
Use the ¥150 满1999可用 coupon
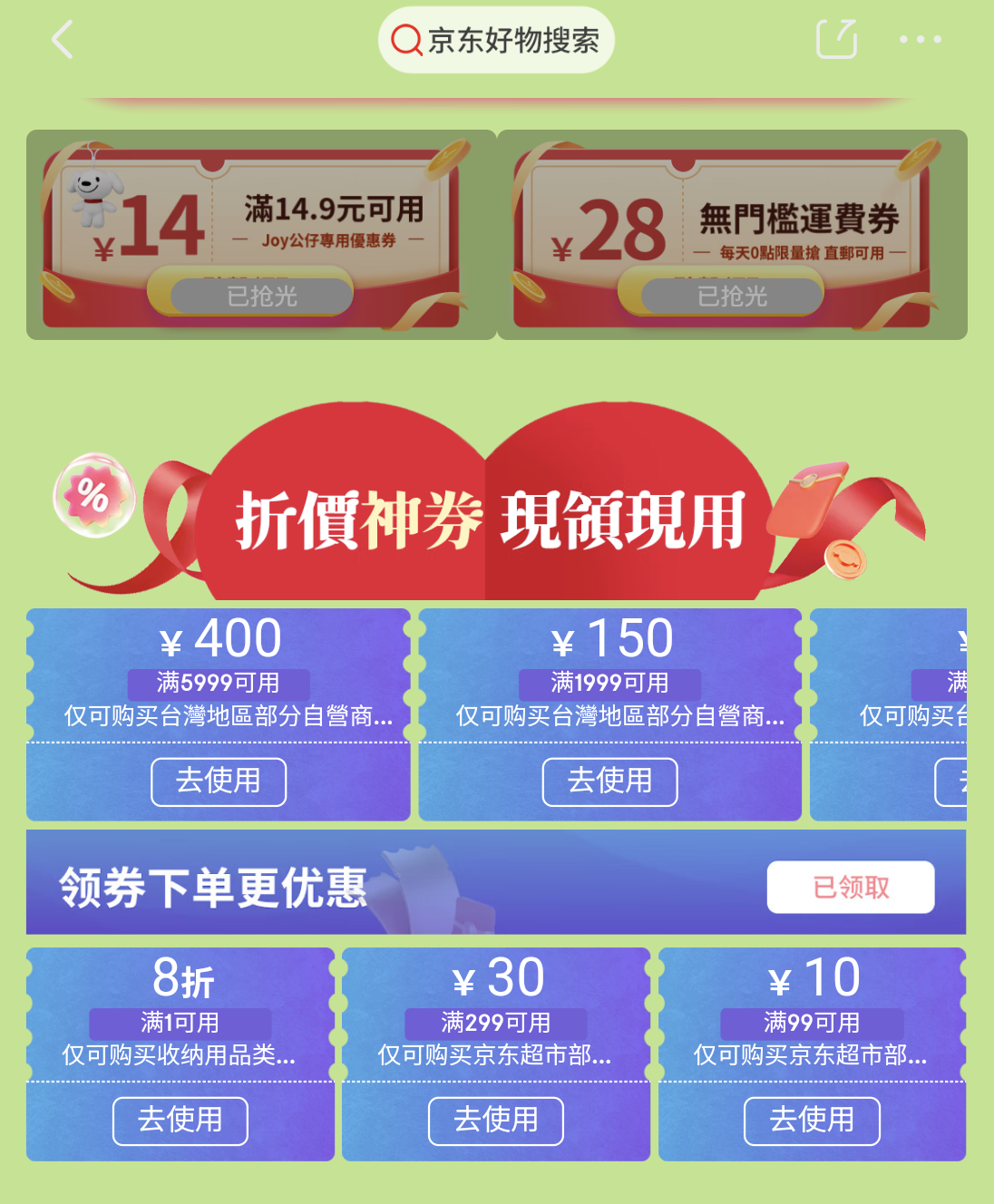coord(609,782)
